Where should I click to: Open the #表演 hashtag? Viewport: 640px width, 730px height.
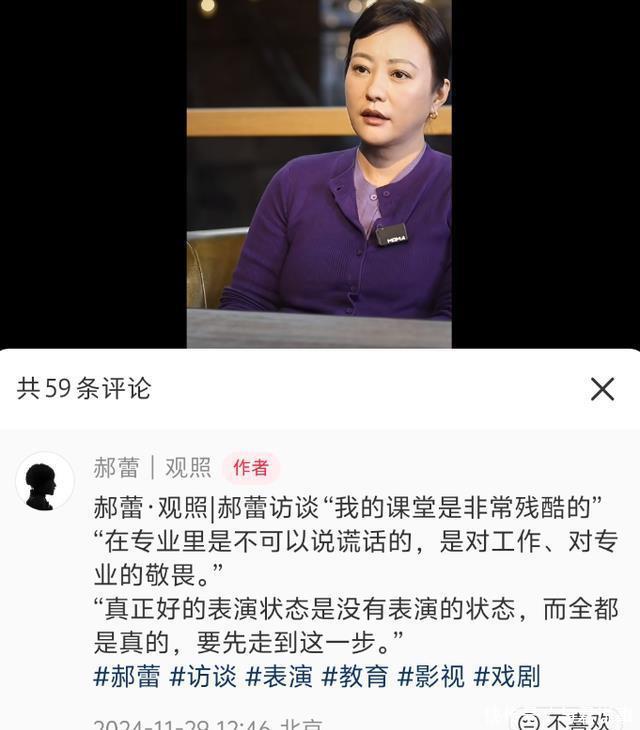pos(279,676)
